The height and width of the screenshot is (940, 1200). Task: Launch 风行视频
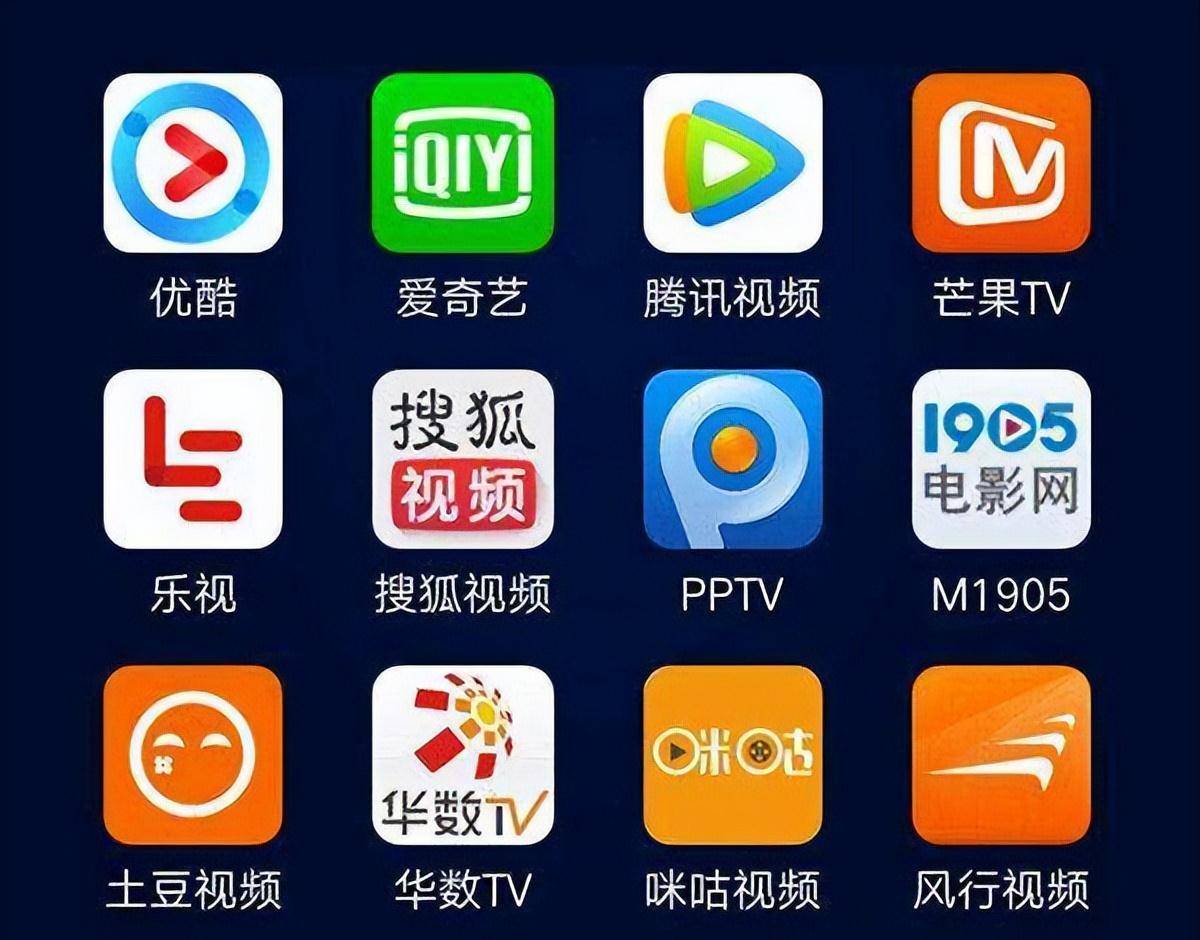[1001, 755]
